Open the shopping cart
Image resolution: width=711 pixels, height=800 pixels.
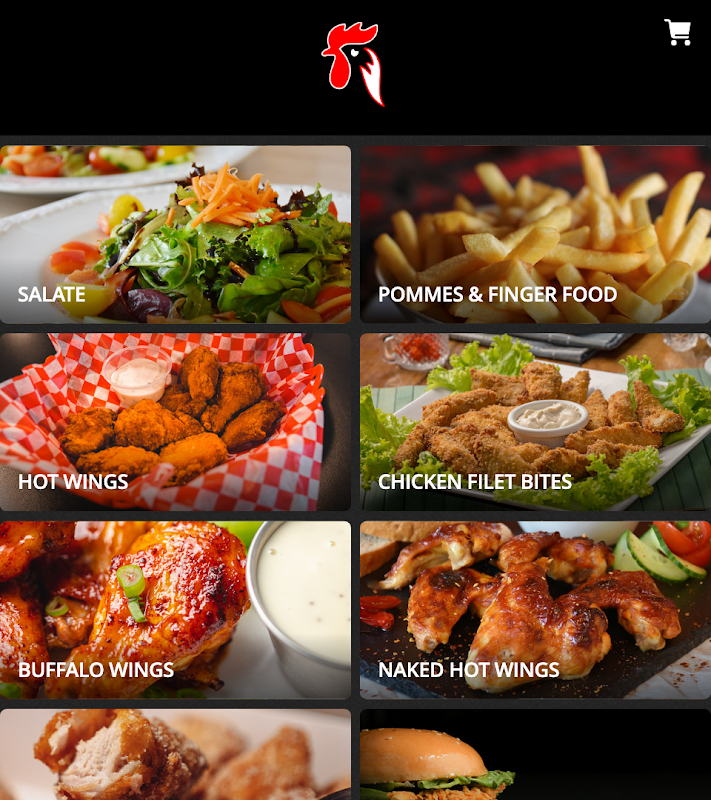[x=677, y=33]
